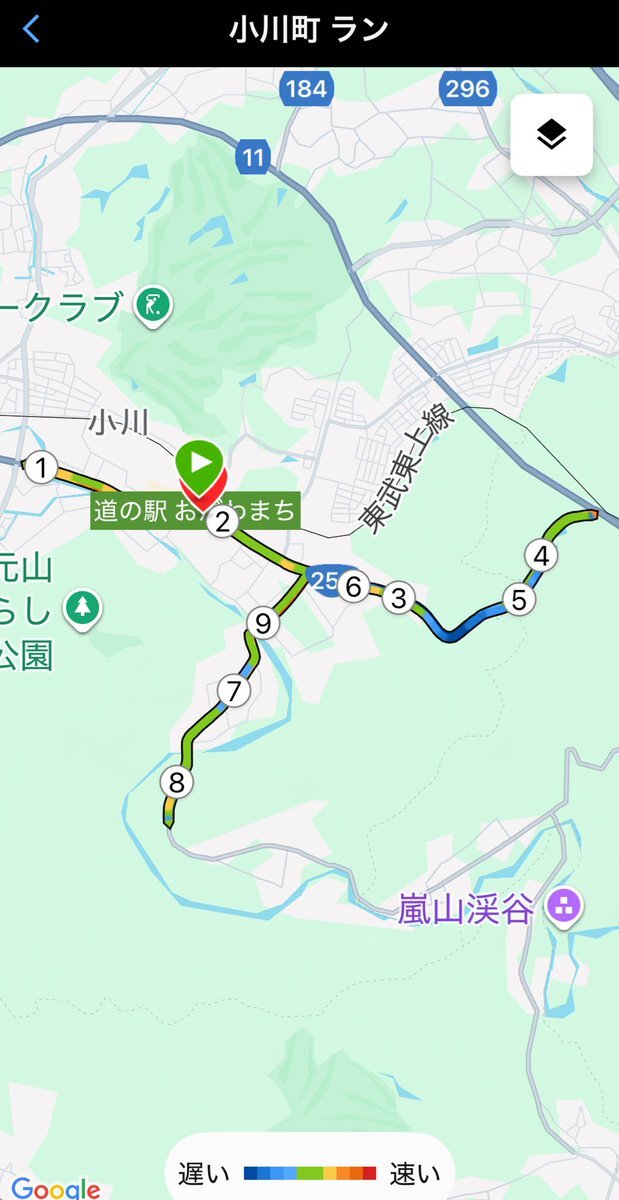Screen dimensions: 619x1200
Task: Tap the green tree park marker
Action: point(83,606)
